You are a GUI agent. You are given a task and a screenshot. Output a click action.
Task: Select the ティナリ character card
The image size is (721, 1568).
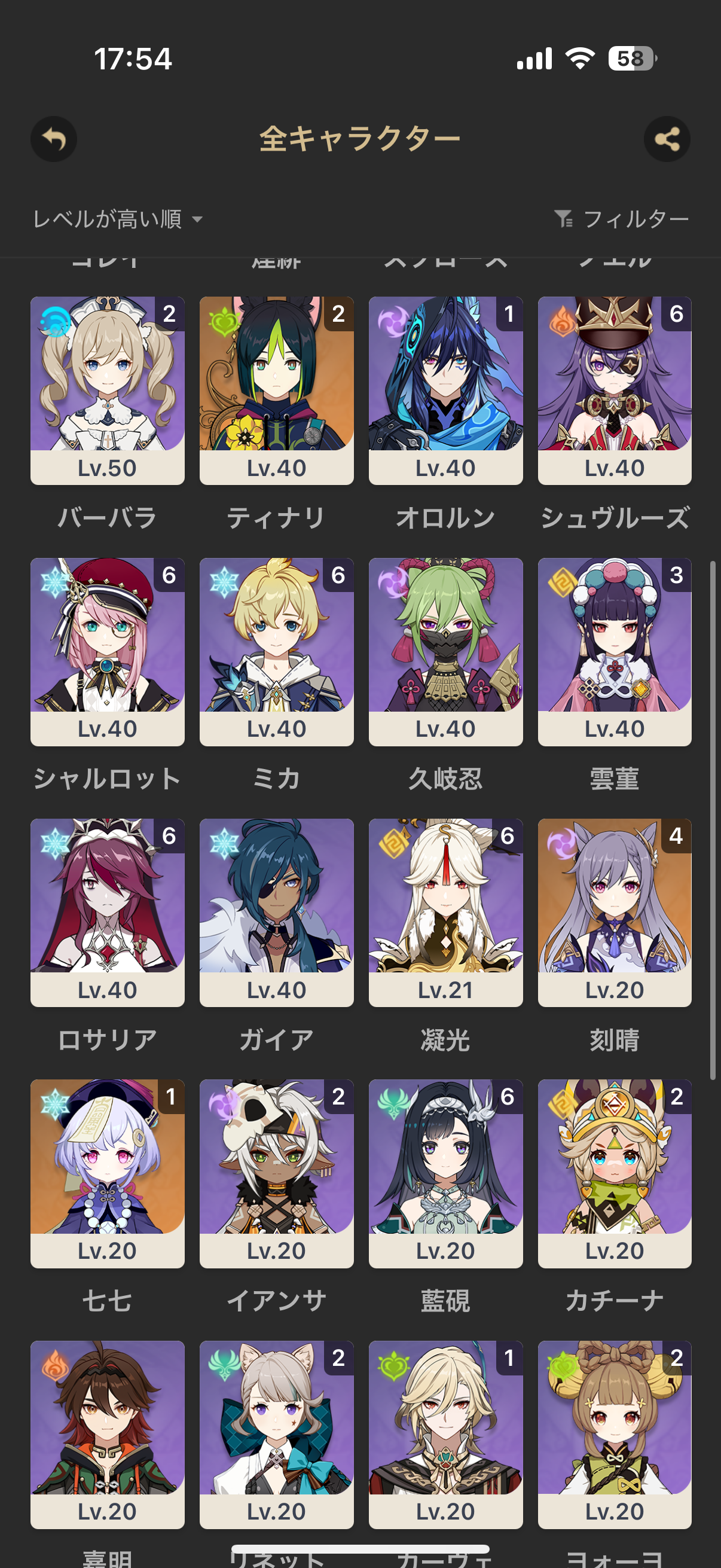click(276, 390)
